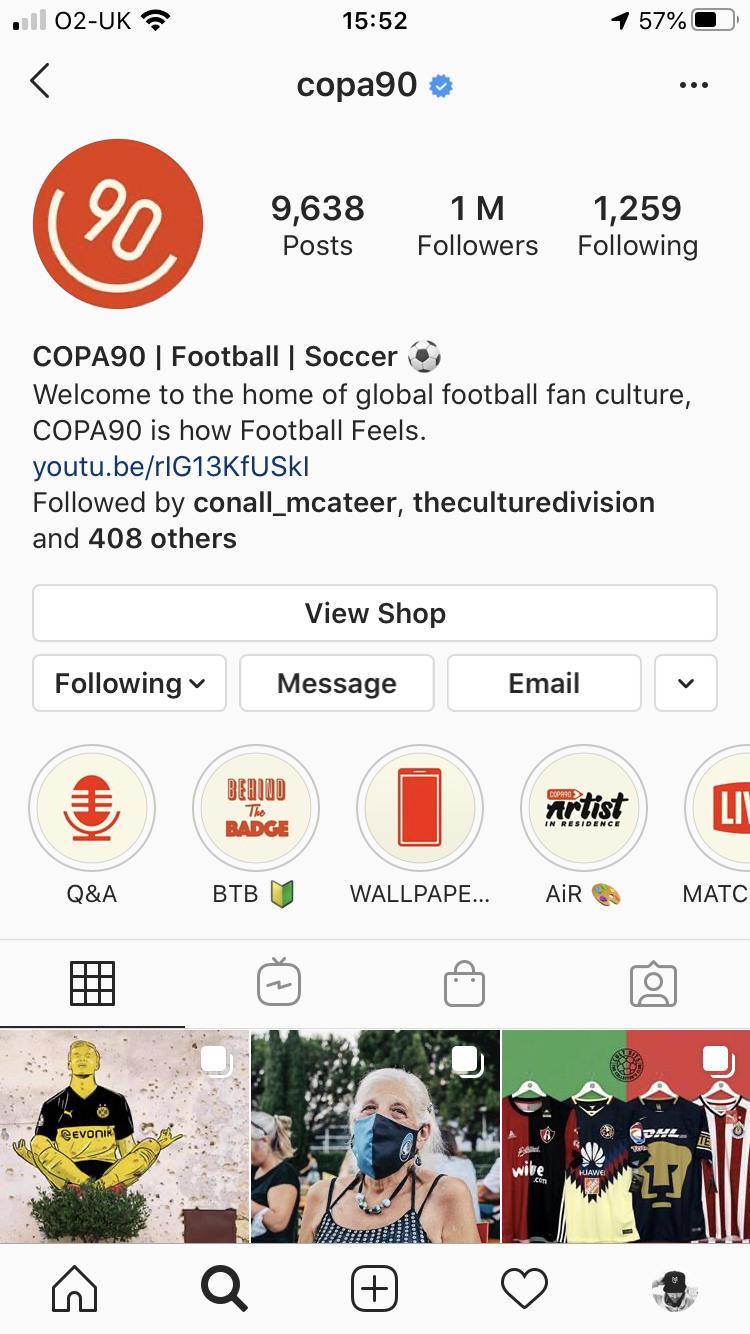View the BTB story highlight
This screenshot has height=1334, width=750.
tap(256, 808)
